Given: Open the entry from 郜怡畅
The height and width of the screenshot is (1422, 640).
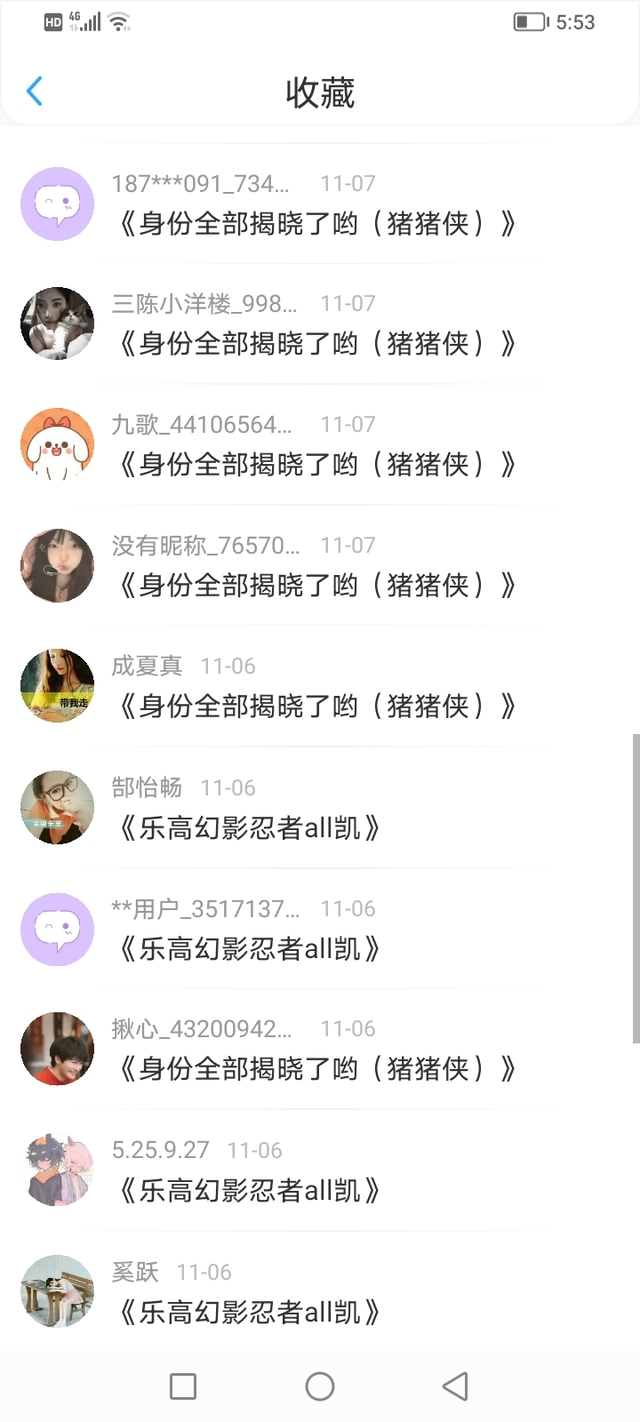Looking at the screenshot, I should pyautogui.click(x=250, y=828).
